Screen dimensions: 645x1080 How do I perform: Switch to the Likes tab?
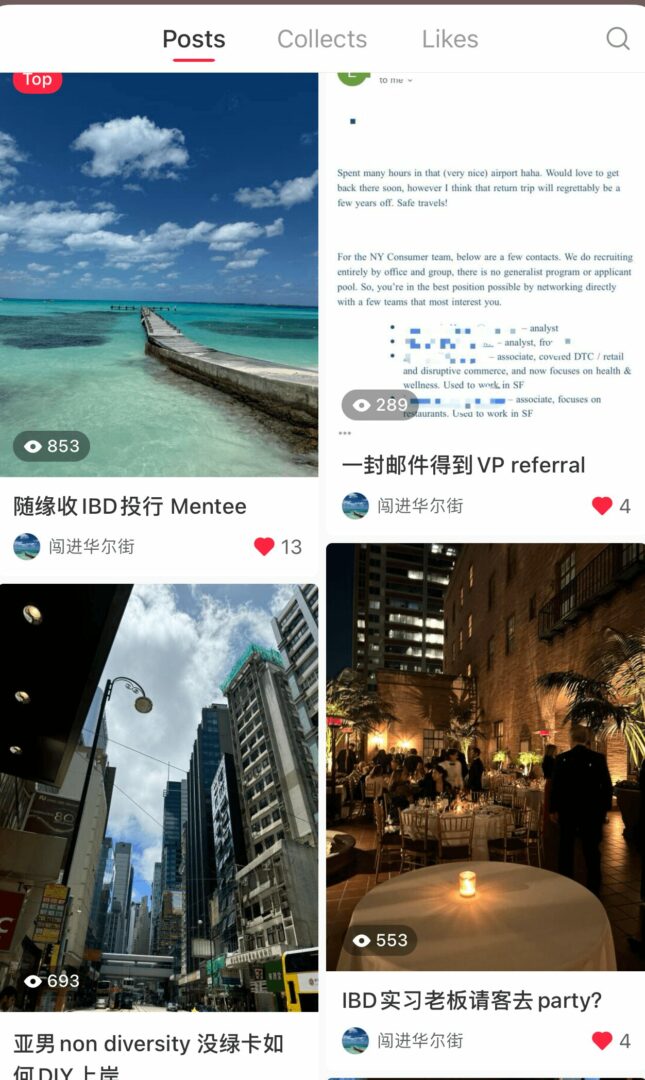[x=450, y=39]
